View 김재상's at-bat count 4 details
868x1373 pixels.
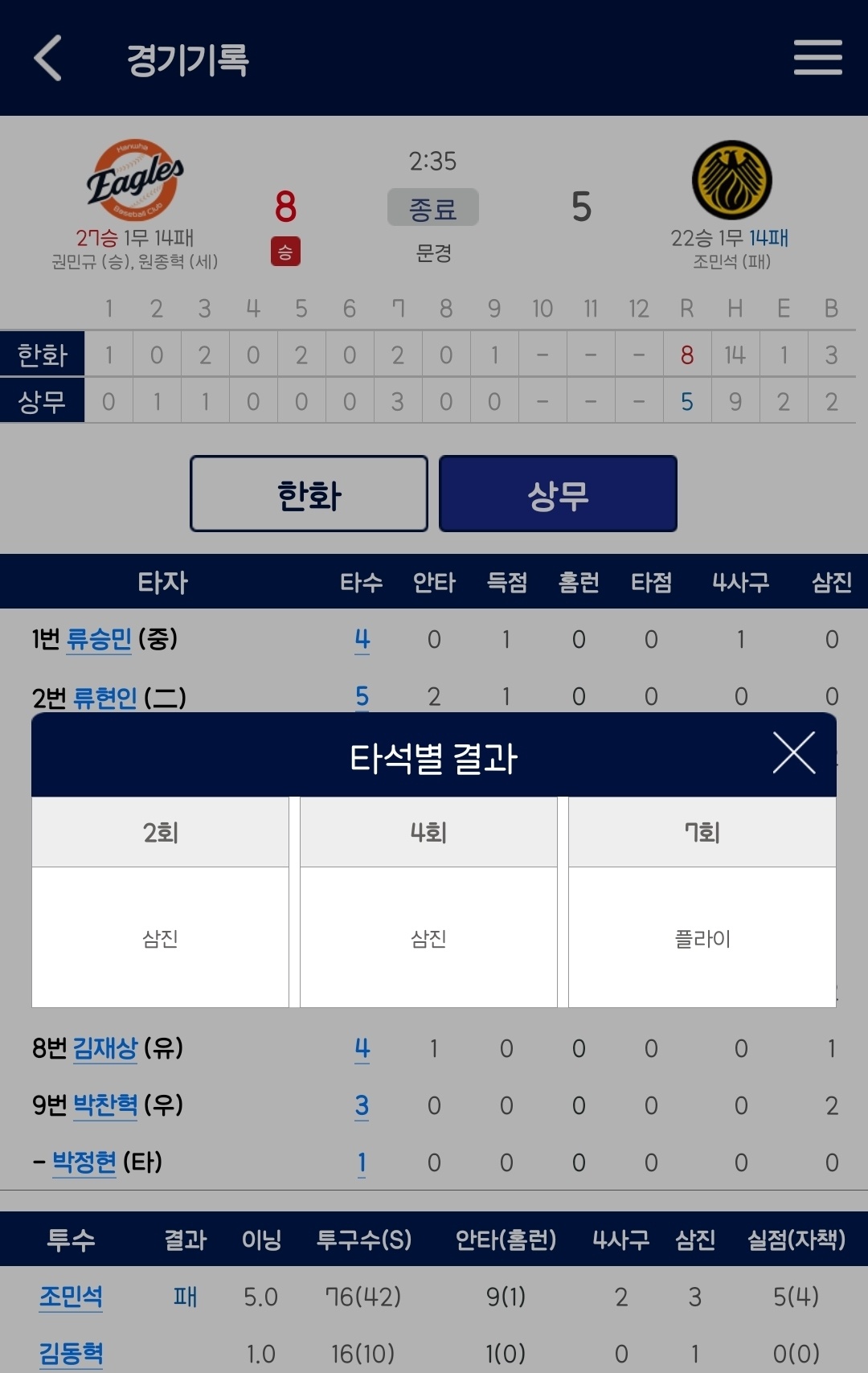click(x=362, y=1048)
